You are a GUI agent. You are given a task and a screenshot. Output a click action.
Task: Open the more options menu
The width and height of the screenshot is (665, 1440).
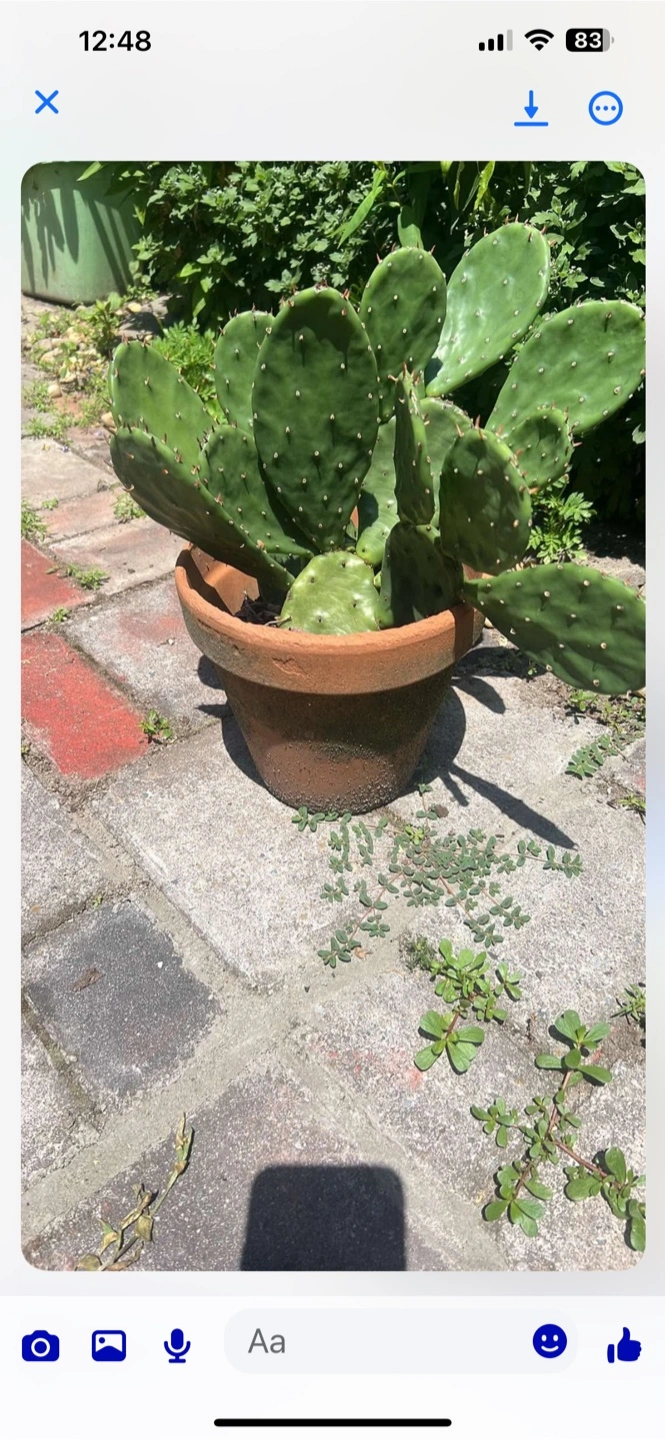(x=605, y=108)
